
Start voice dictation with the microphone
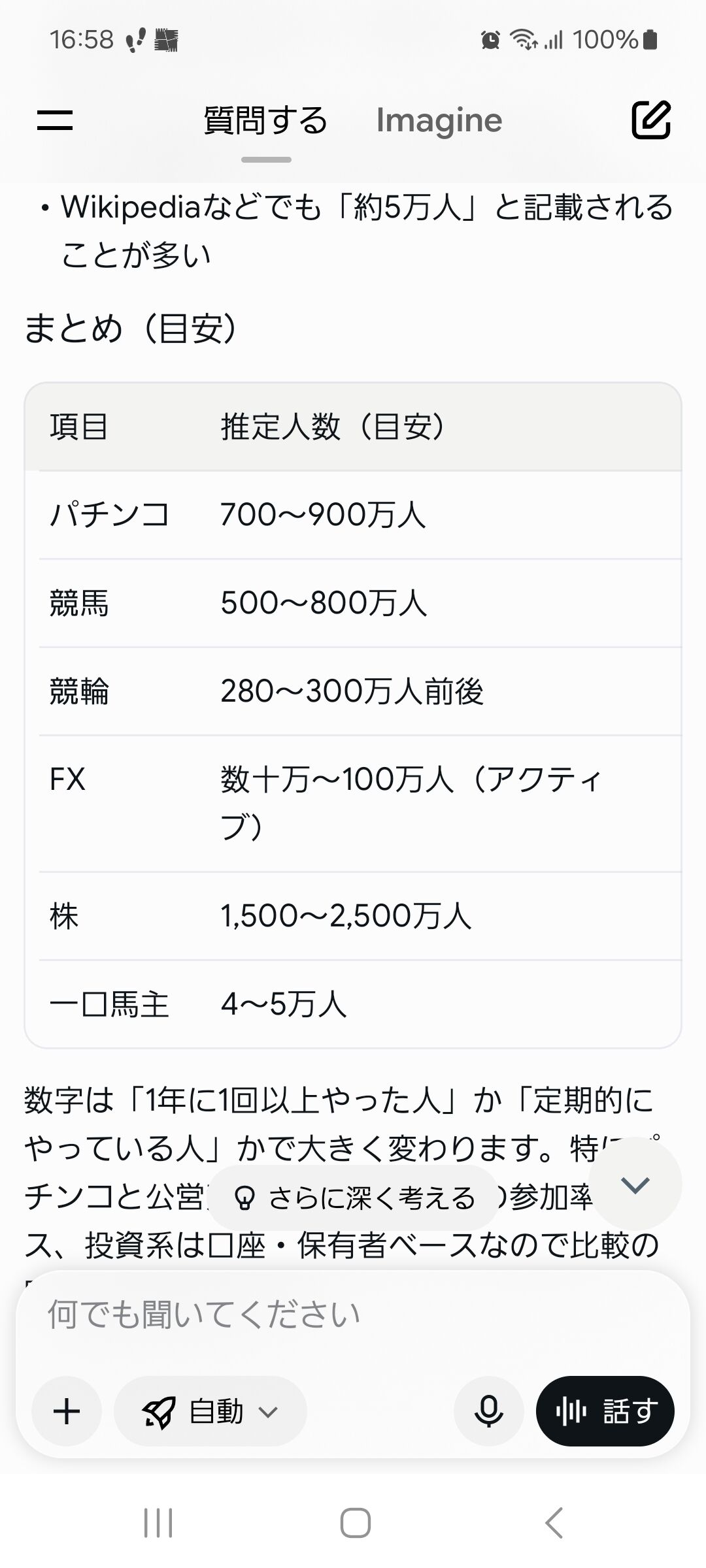pos(488,1411)
